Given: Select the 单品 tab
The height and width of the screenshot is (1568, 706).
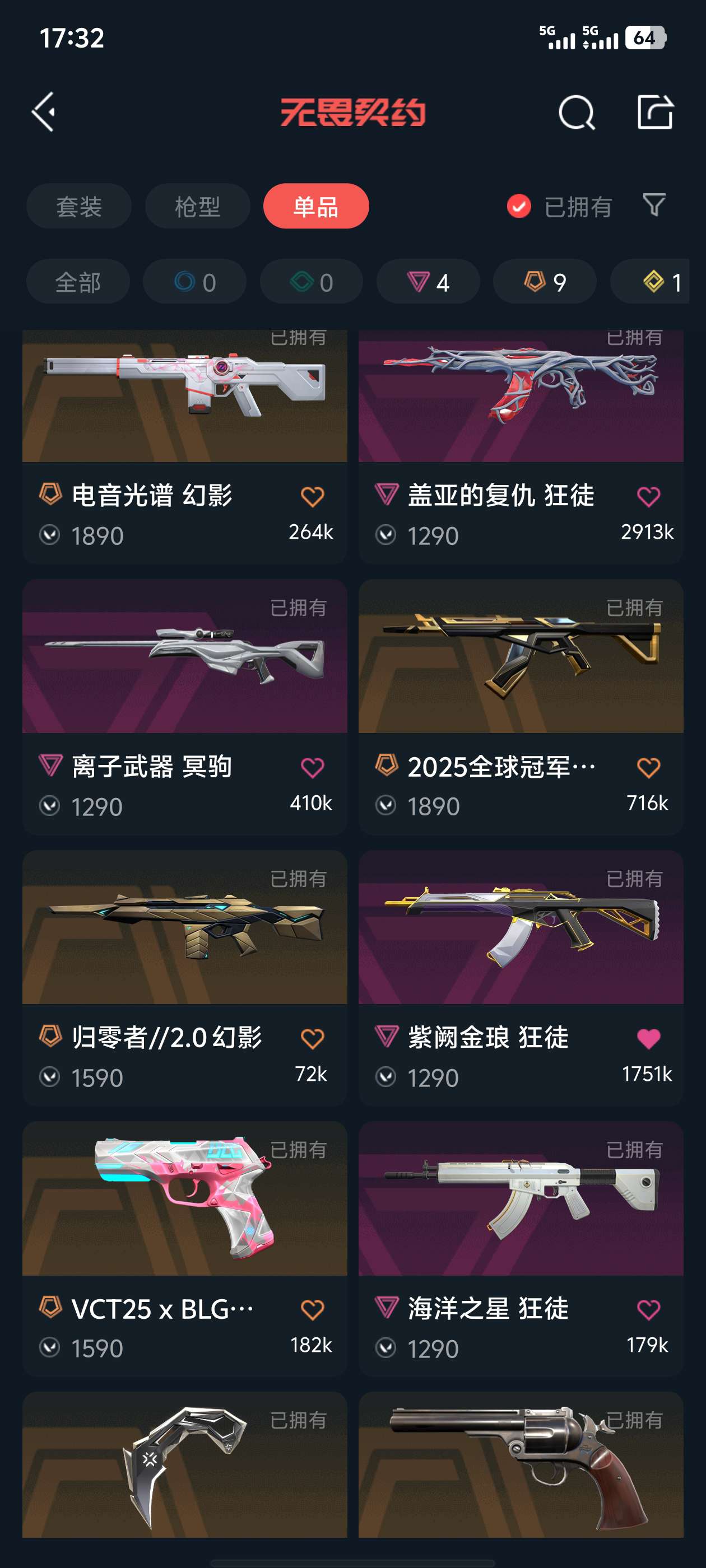Looking at the screenshot, I should pyautogui.click(x=315, y=206).
